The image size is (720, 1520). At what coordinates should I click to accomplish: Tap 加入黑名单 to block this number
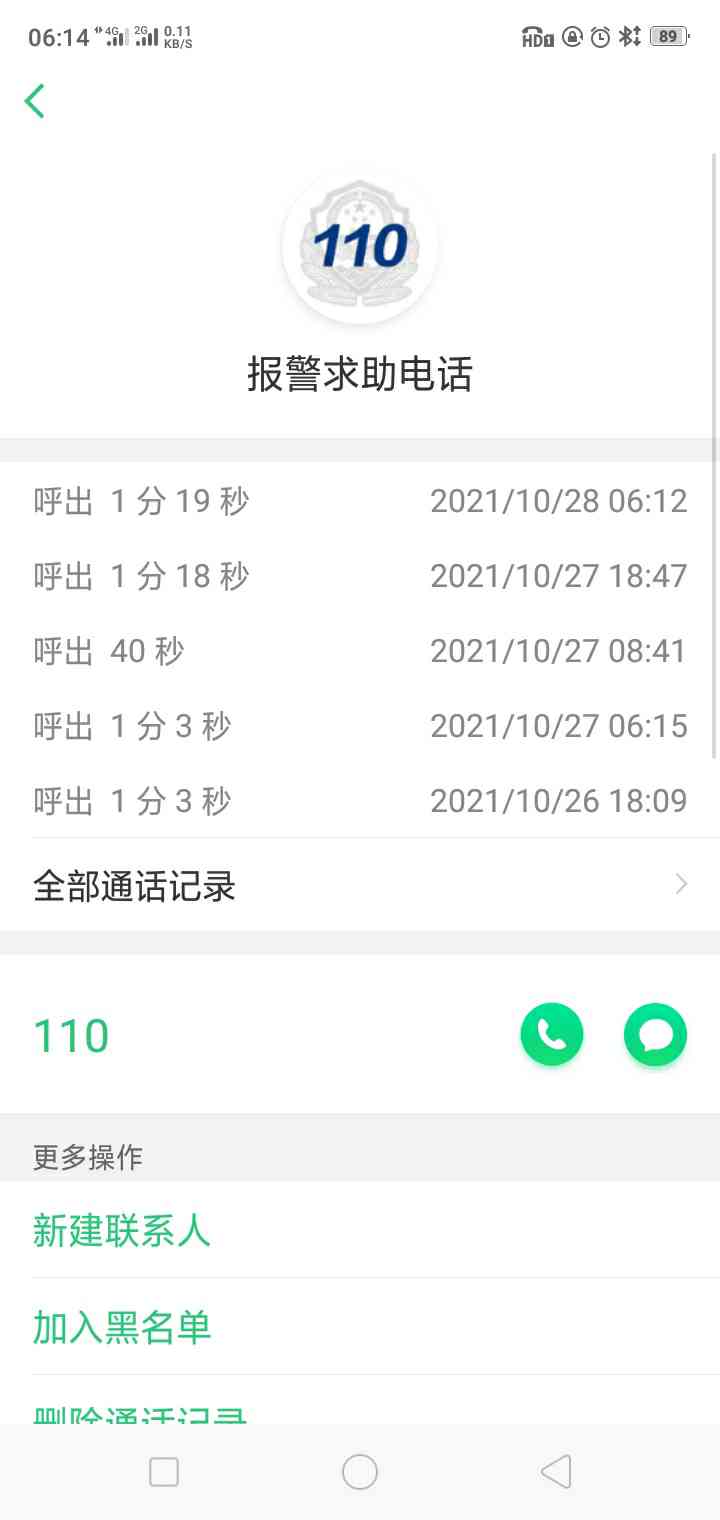point(360,1327)
